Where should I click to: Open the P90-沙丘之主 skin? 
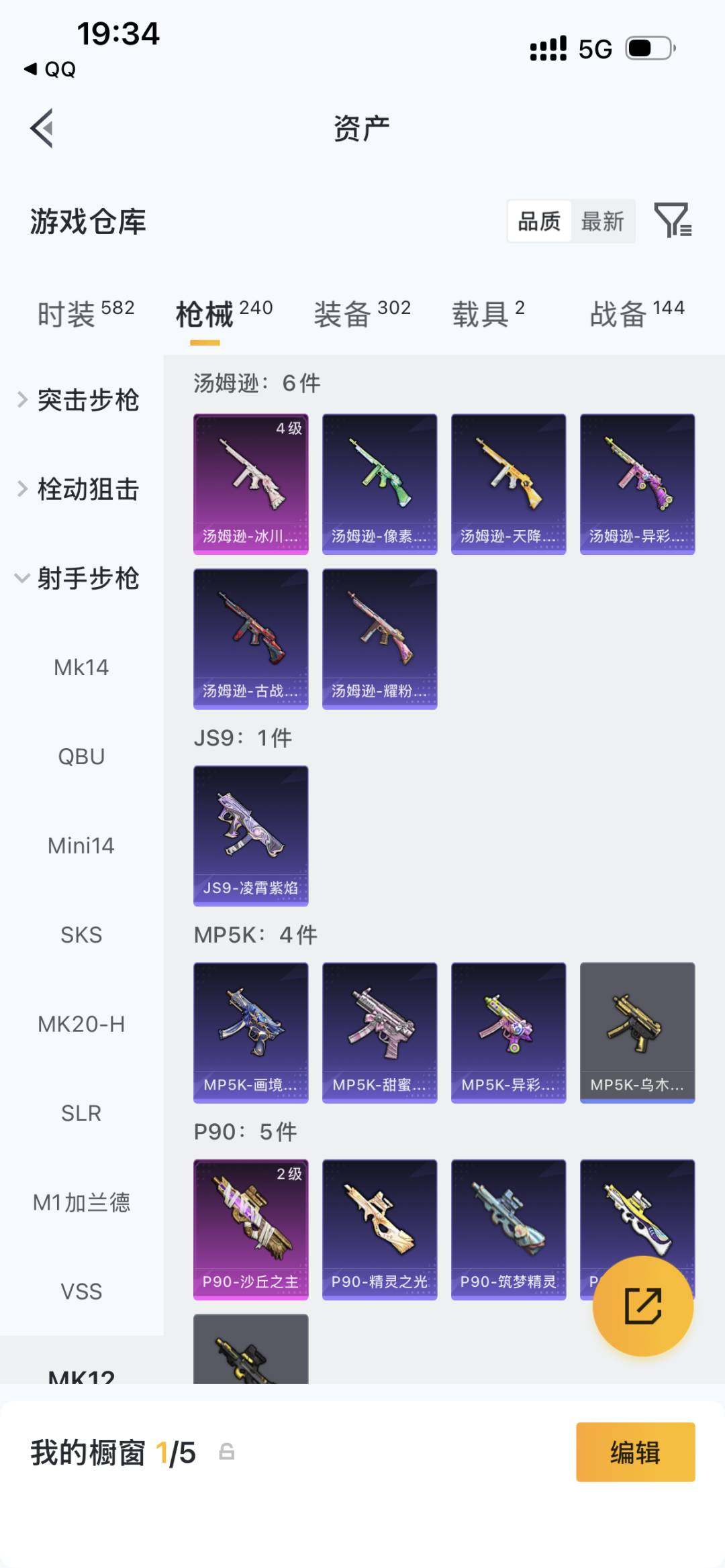(250, 1229)
